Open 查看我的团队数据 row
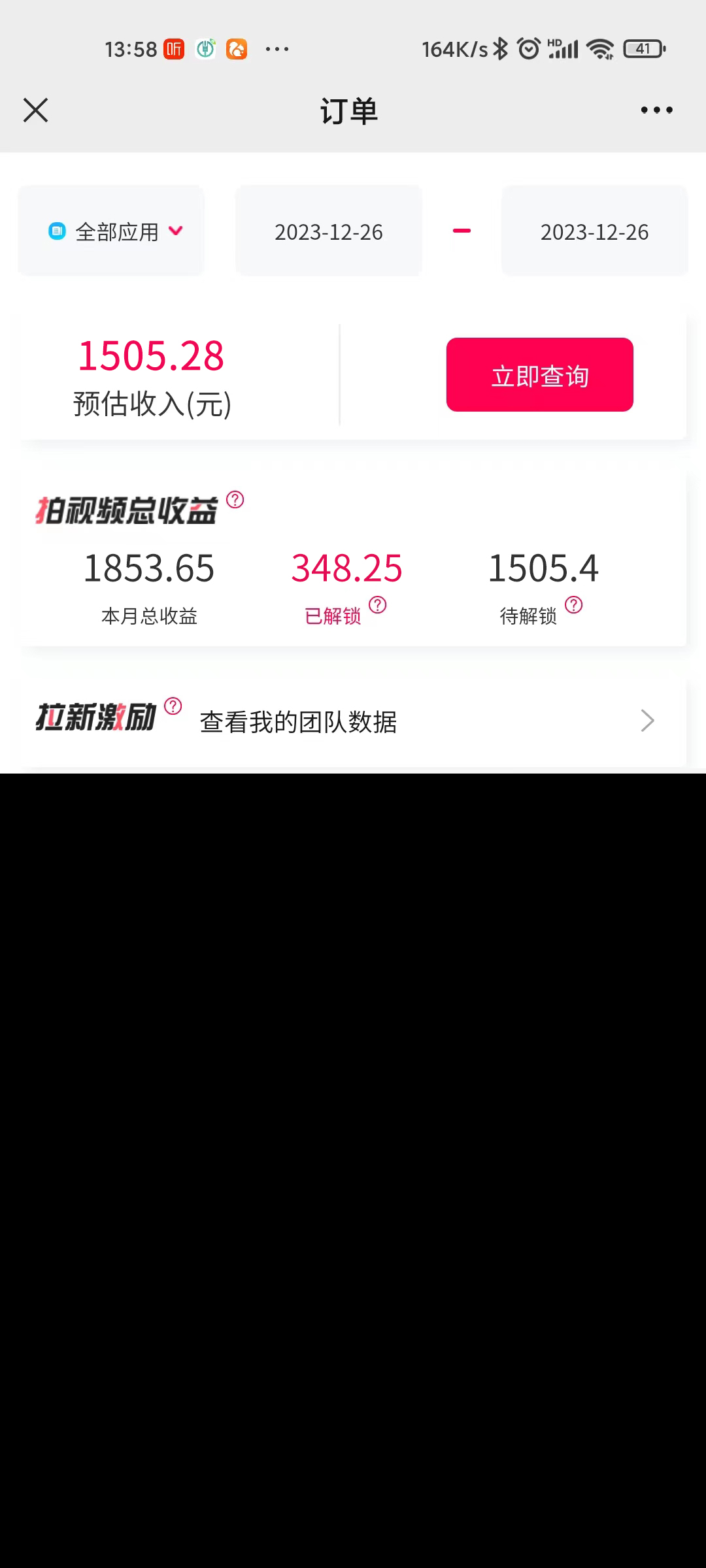Image resolution: width=706 pixels, height=1568 pixels. [353, 721]
